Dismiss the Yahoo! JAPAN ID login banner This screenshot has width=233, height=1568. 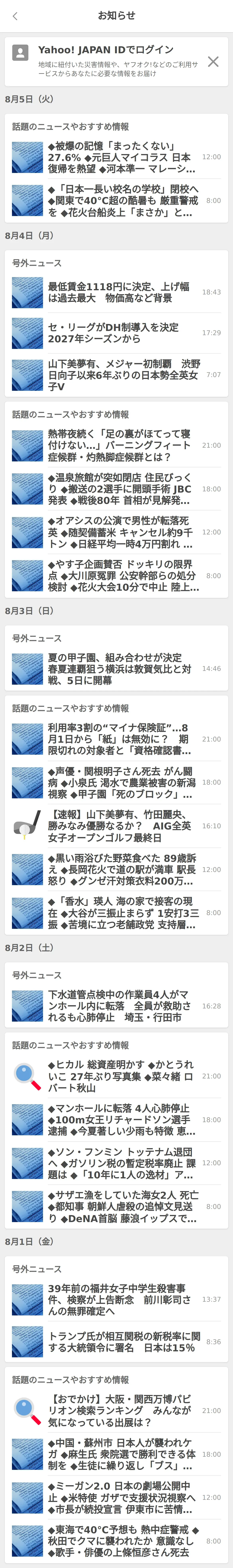click(x=213, y=61)
